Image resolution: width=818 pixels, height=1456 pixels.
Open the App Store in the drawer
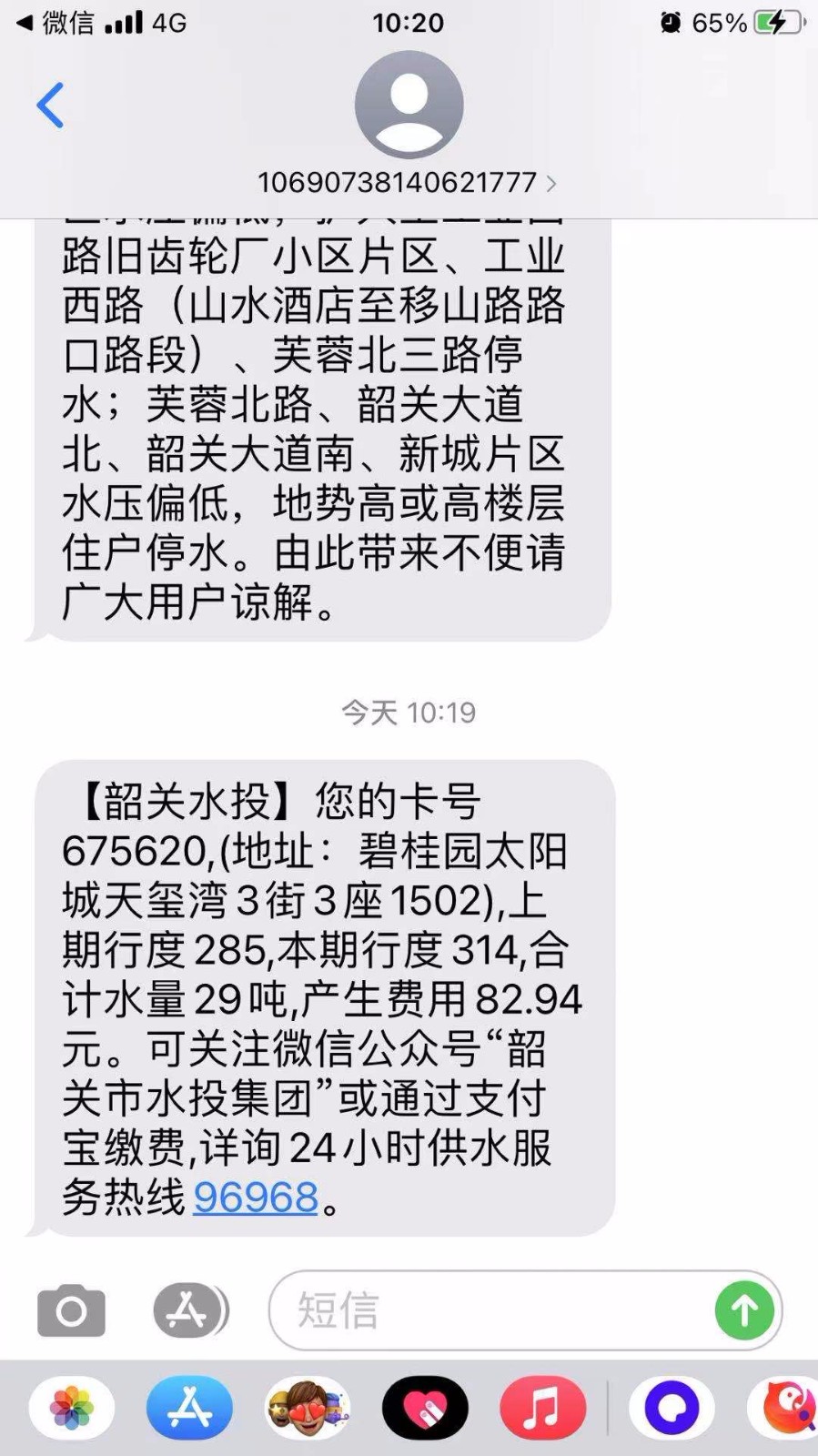[189, 1409]
